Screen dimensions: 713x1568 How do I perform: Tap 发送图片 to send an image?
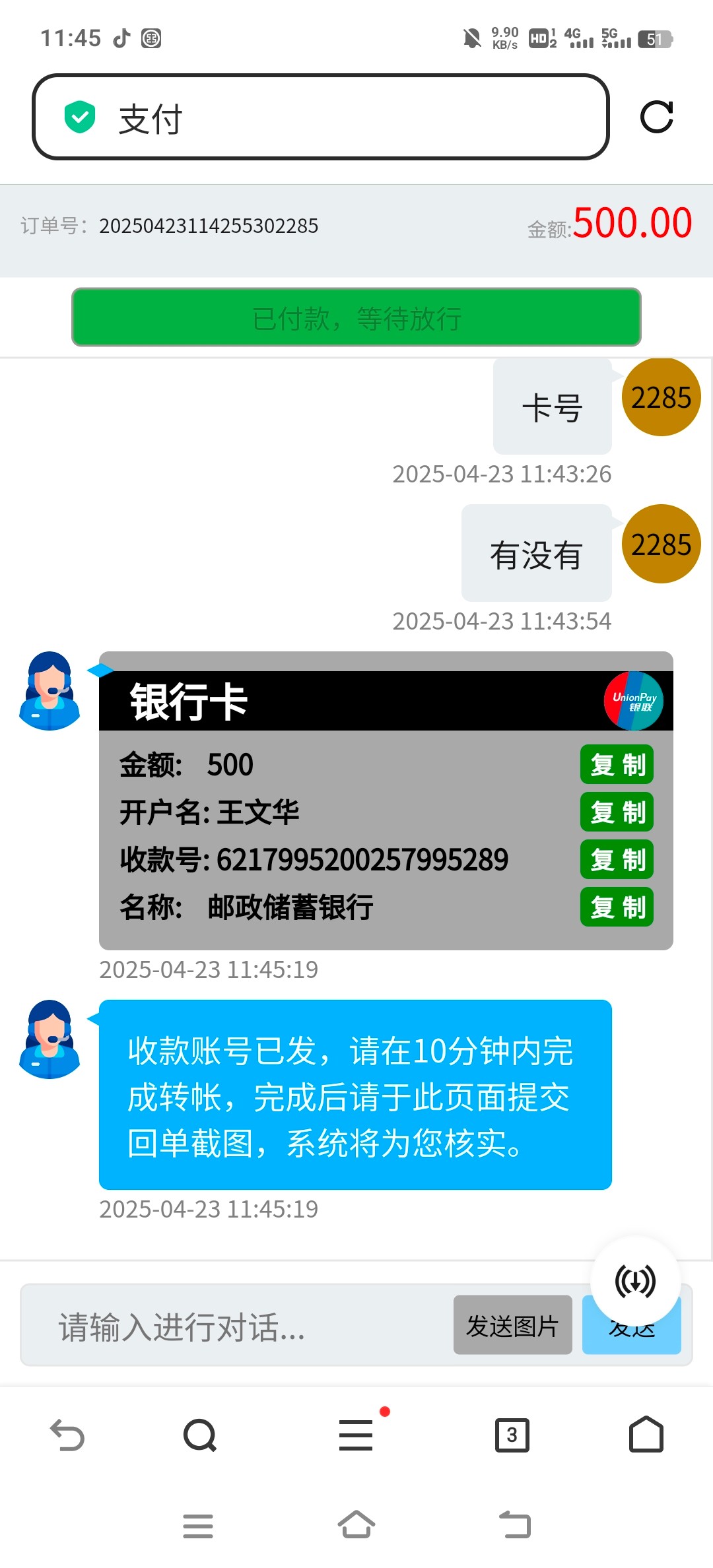tap(512, 1325)
